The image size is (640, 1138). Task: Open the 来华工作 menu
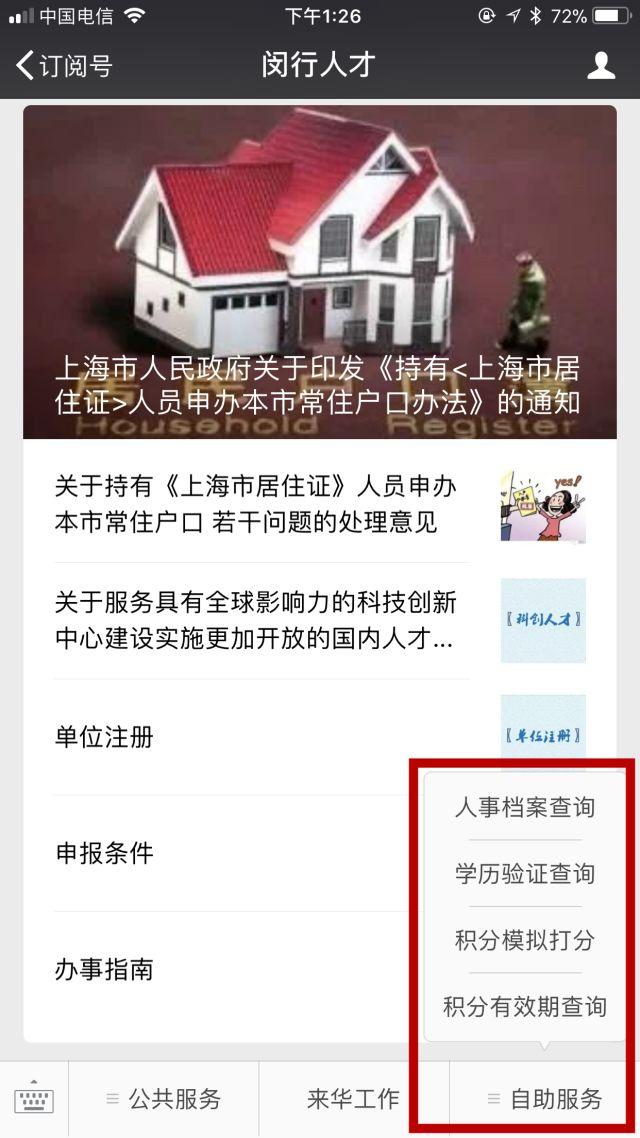click(x=353, y=1100)
